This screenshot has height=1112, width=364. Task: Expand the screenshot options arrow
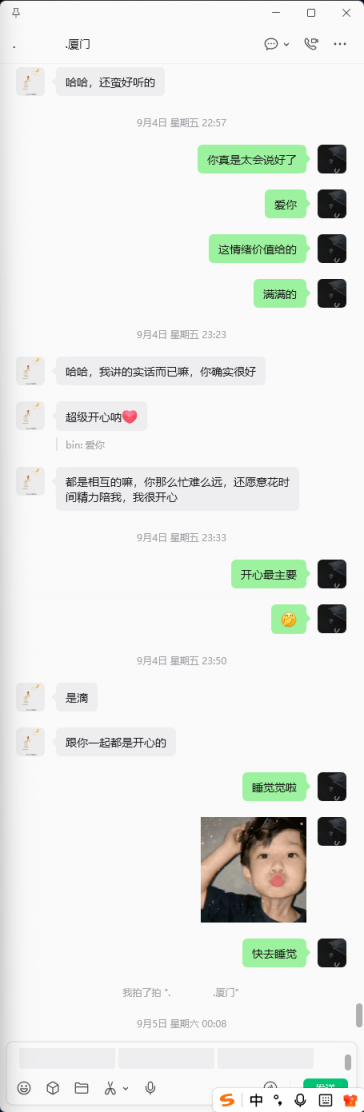pos(126,1088)
